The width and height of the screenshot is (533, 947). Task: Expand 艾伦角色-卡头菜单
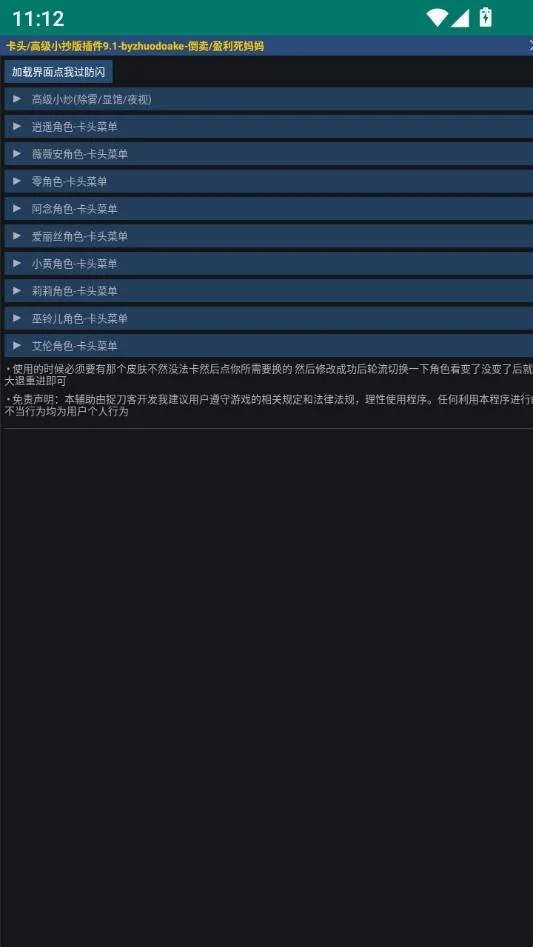(269, 346)
